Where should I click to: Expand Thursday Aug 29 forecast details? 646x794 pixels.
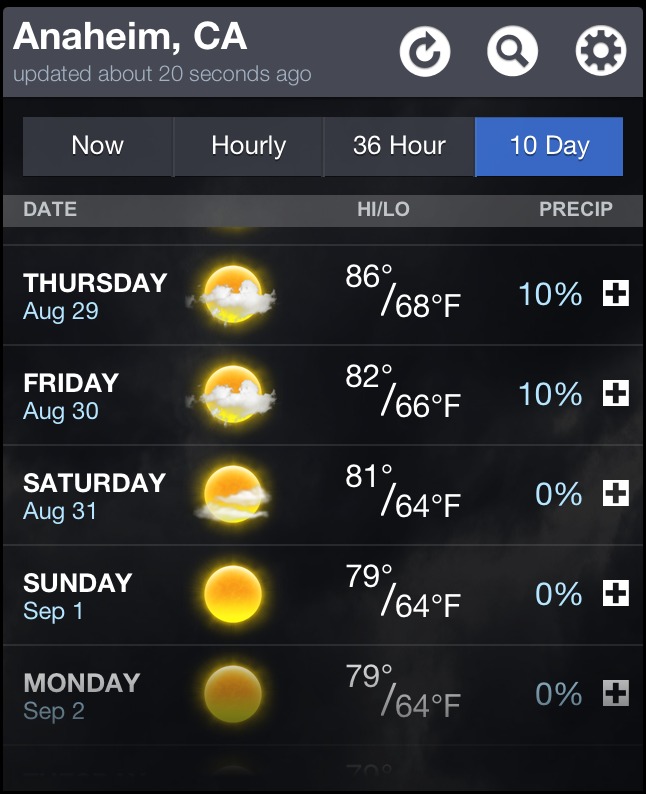pyautogui.click(x=616, y=294)
